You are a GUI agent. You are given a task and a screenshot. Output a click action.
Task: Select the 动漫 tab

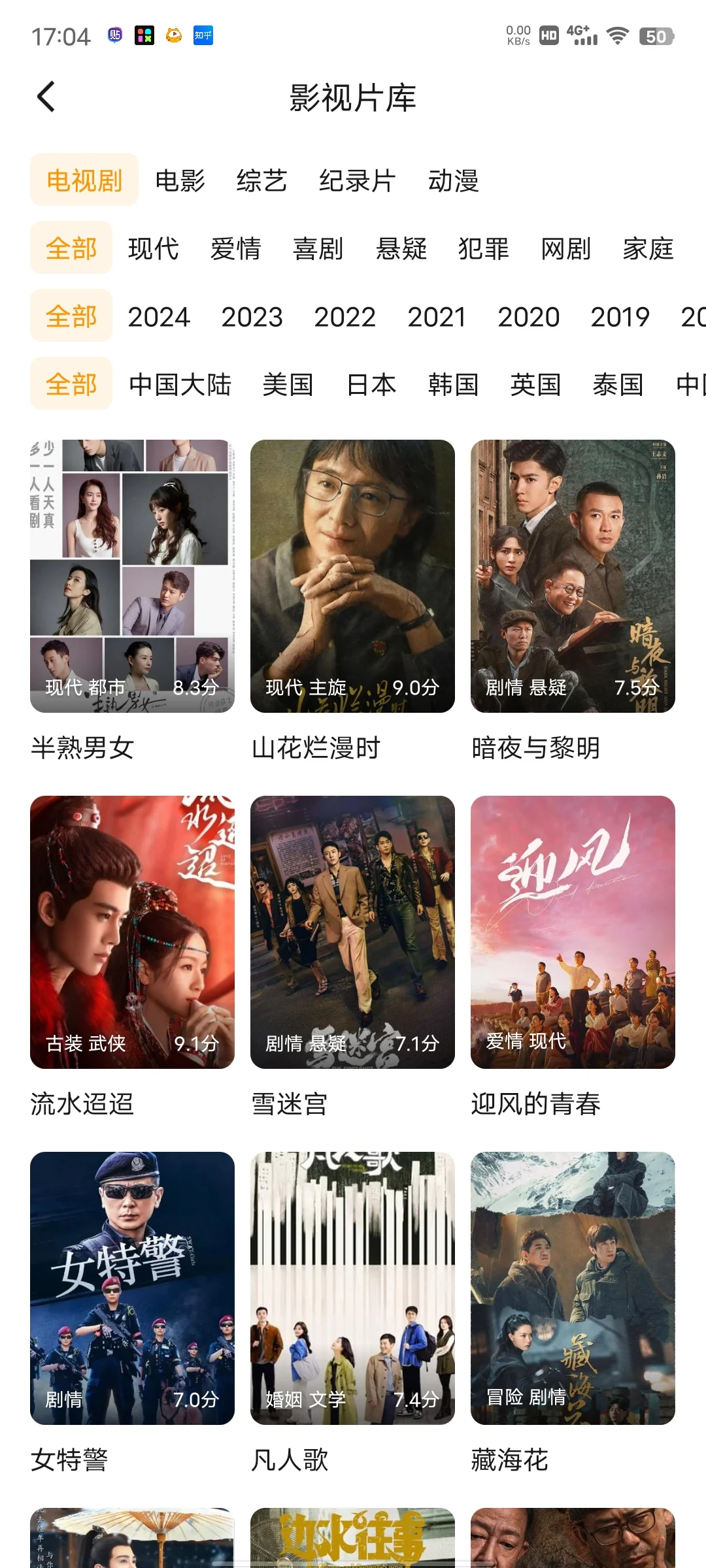453,180
